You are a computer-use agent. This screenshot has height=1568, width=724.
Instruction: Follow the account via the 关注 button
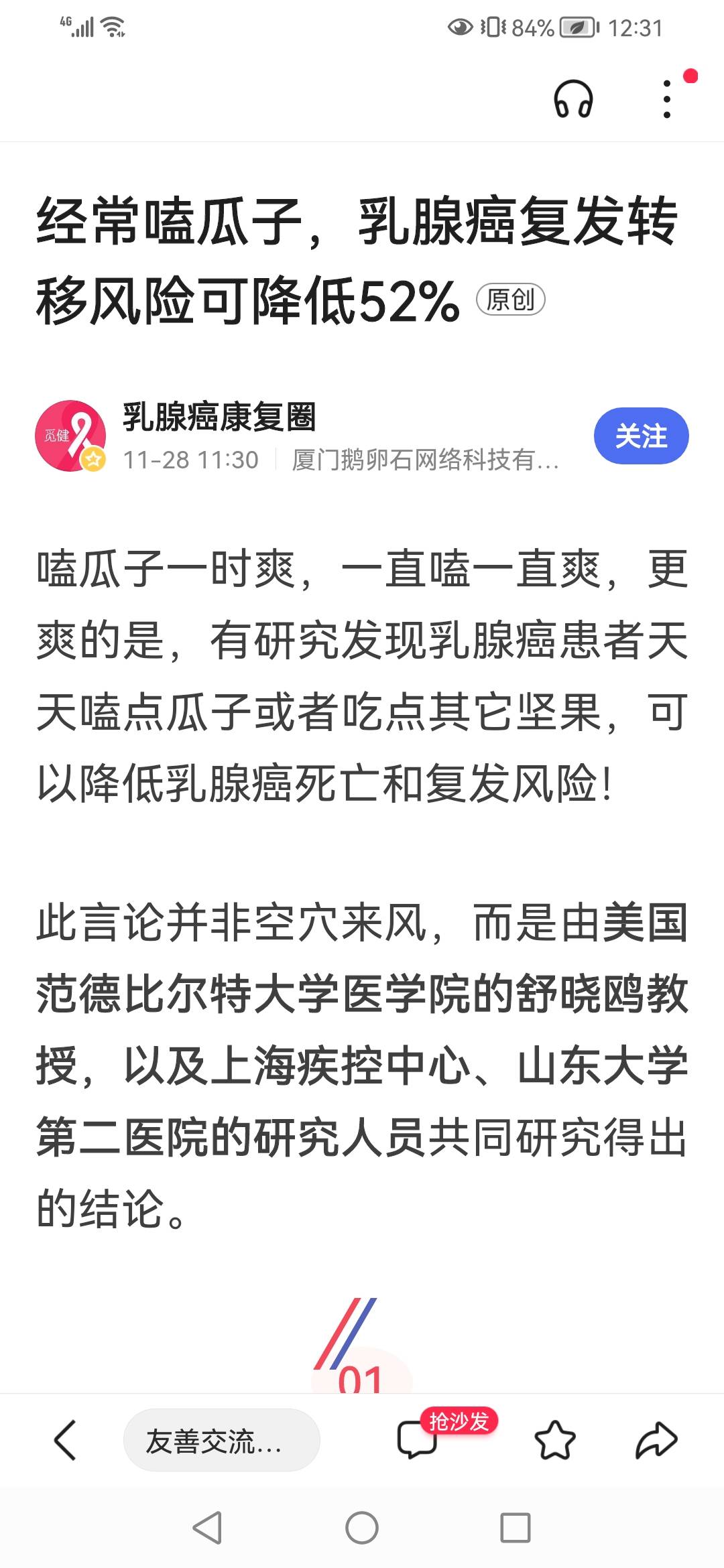(x=641, y=436)
